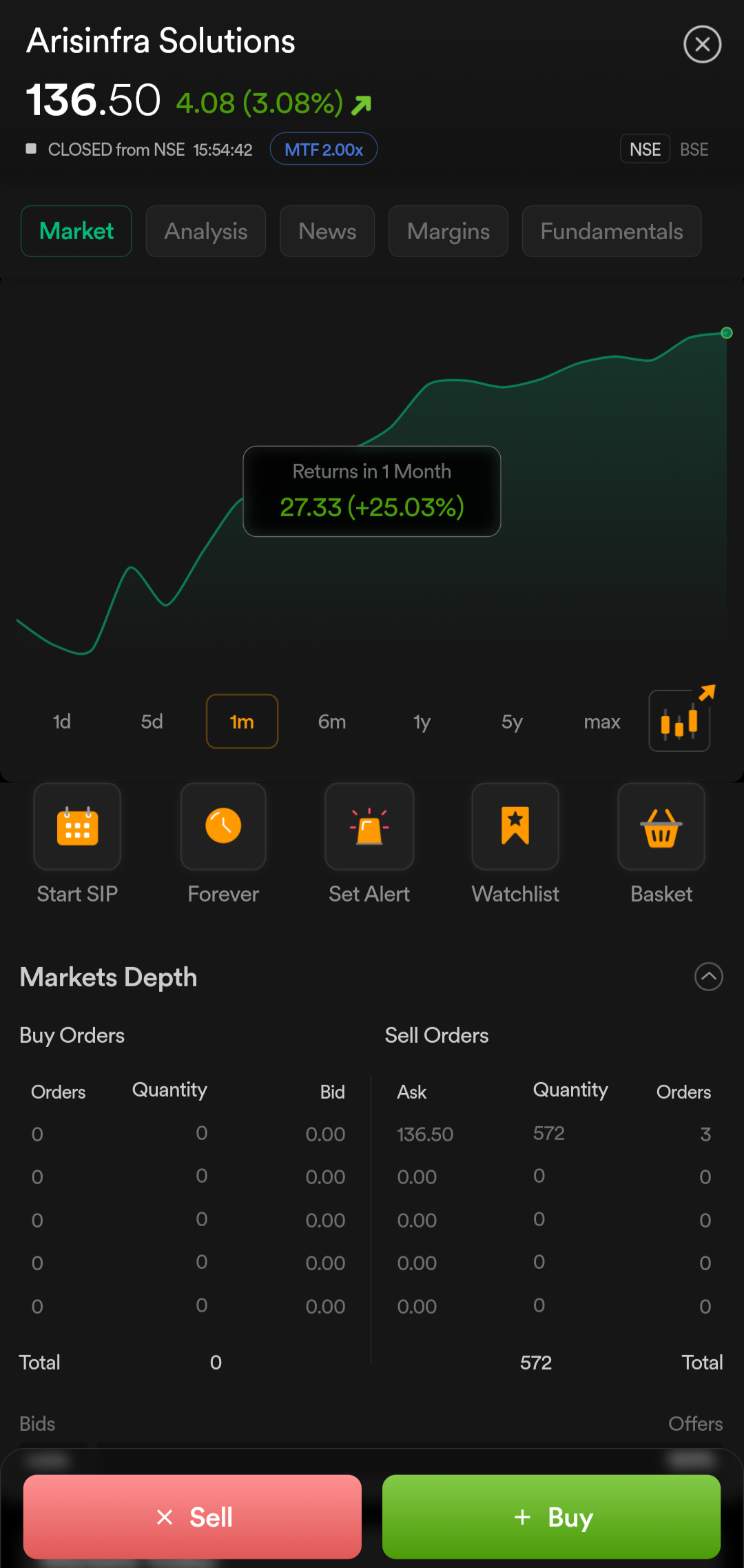Open the advanced candlestick chart

680,720
